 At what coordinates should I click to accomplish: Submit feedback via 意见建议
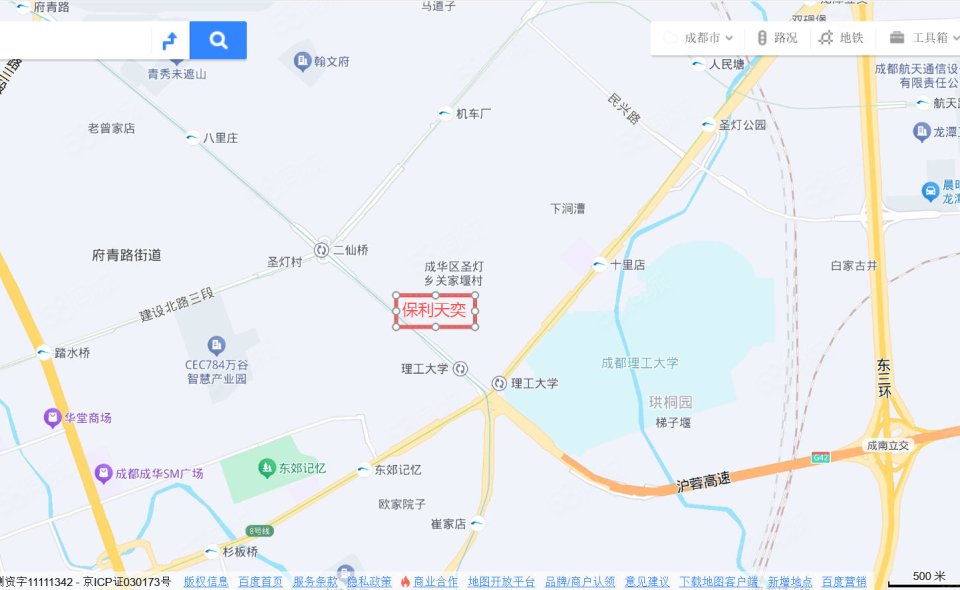(x=647, y=581)
